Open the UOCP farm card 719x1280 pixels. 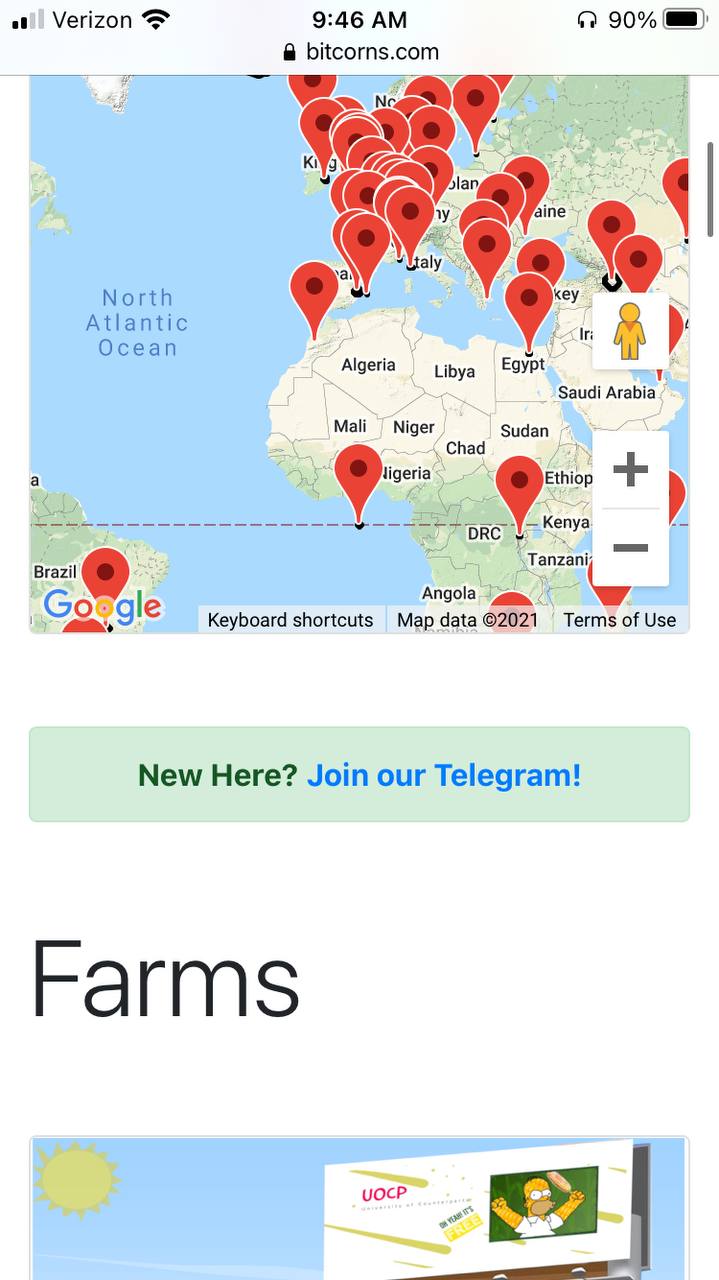point(359,1208)
